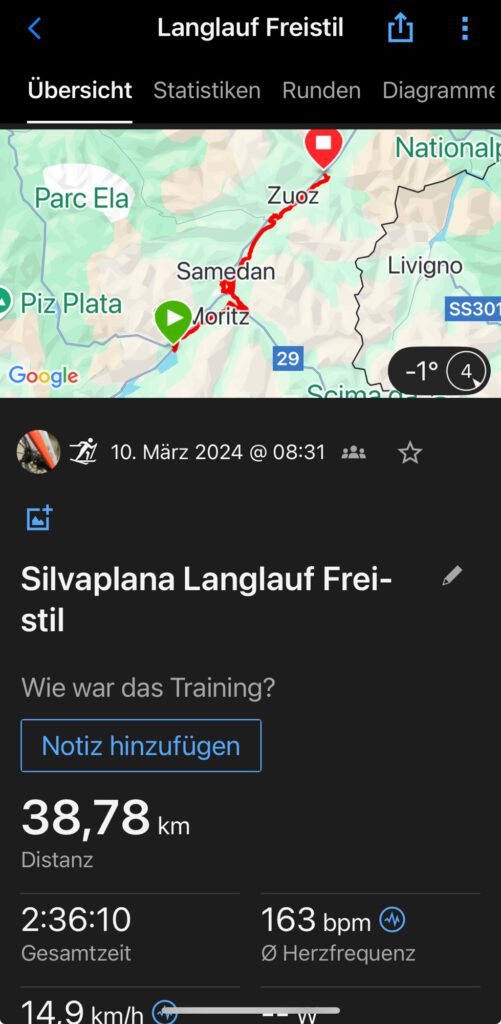Open the activity privacy audience icon
The height and width of the screenshot is (1024, 501).
pyautogui.click(x=354, y=453)
